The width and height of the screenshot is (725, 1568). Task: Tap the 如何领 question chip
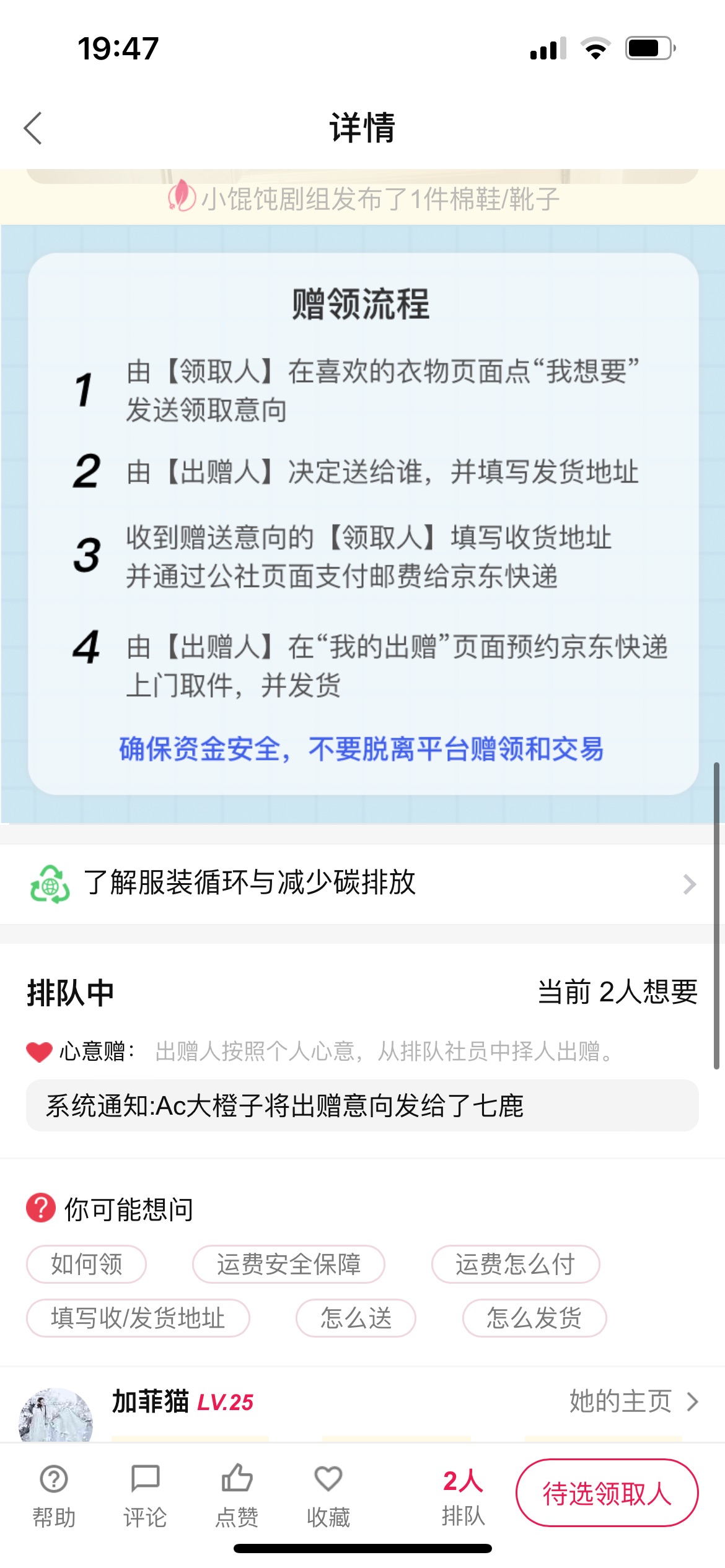coord(86,1264)
